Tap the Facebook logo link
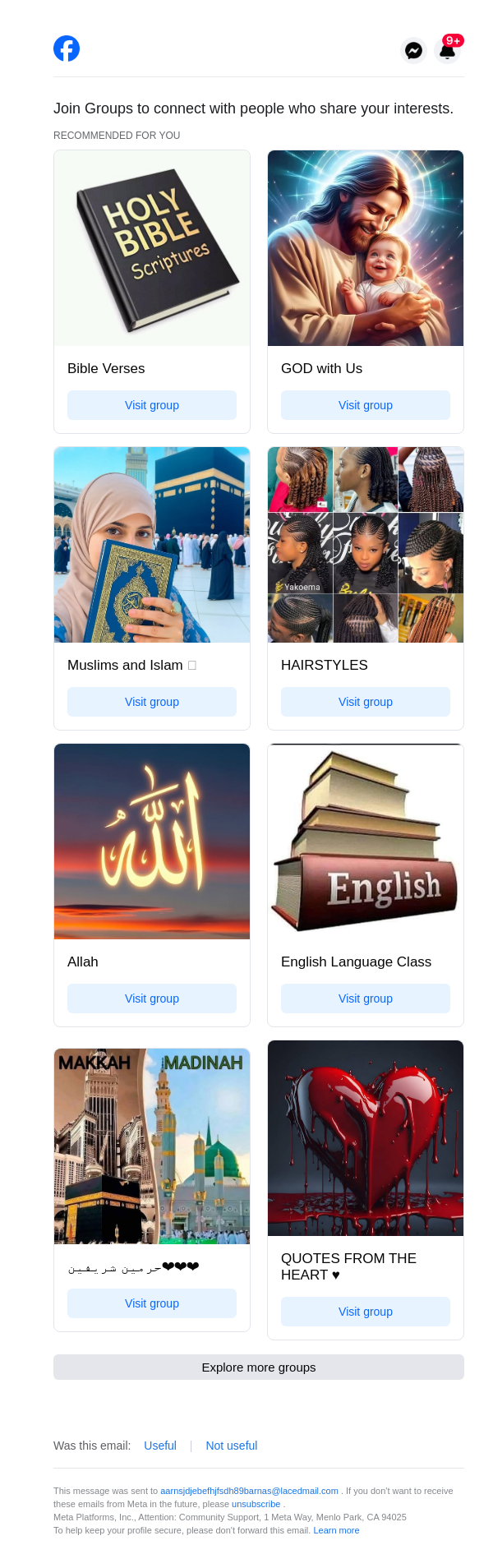493x1568 pixels. point(67,48)
